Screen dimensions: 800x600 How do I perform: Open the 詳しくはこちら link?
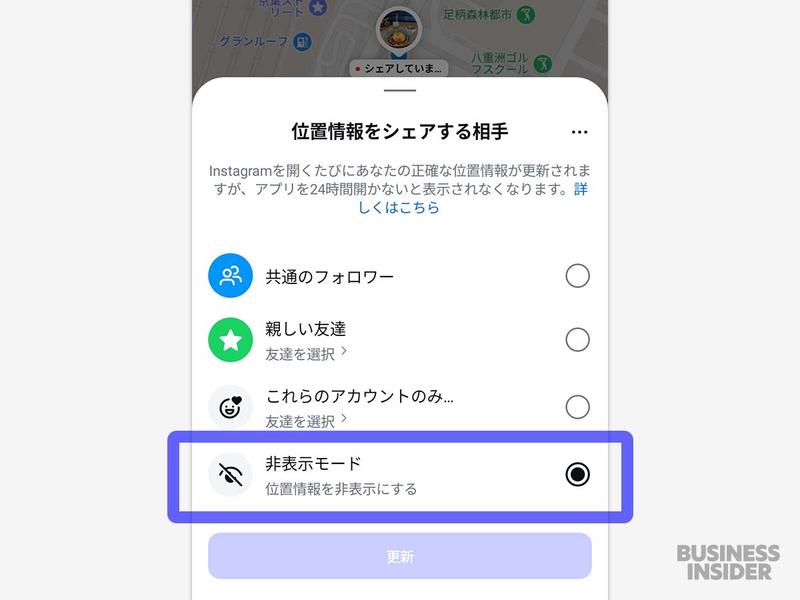399,208
